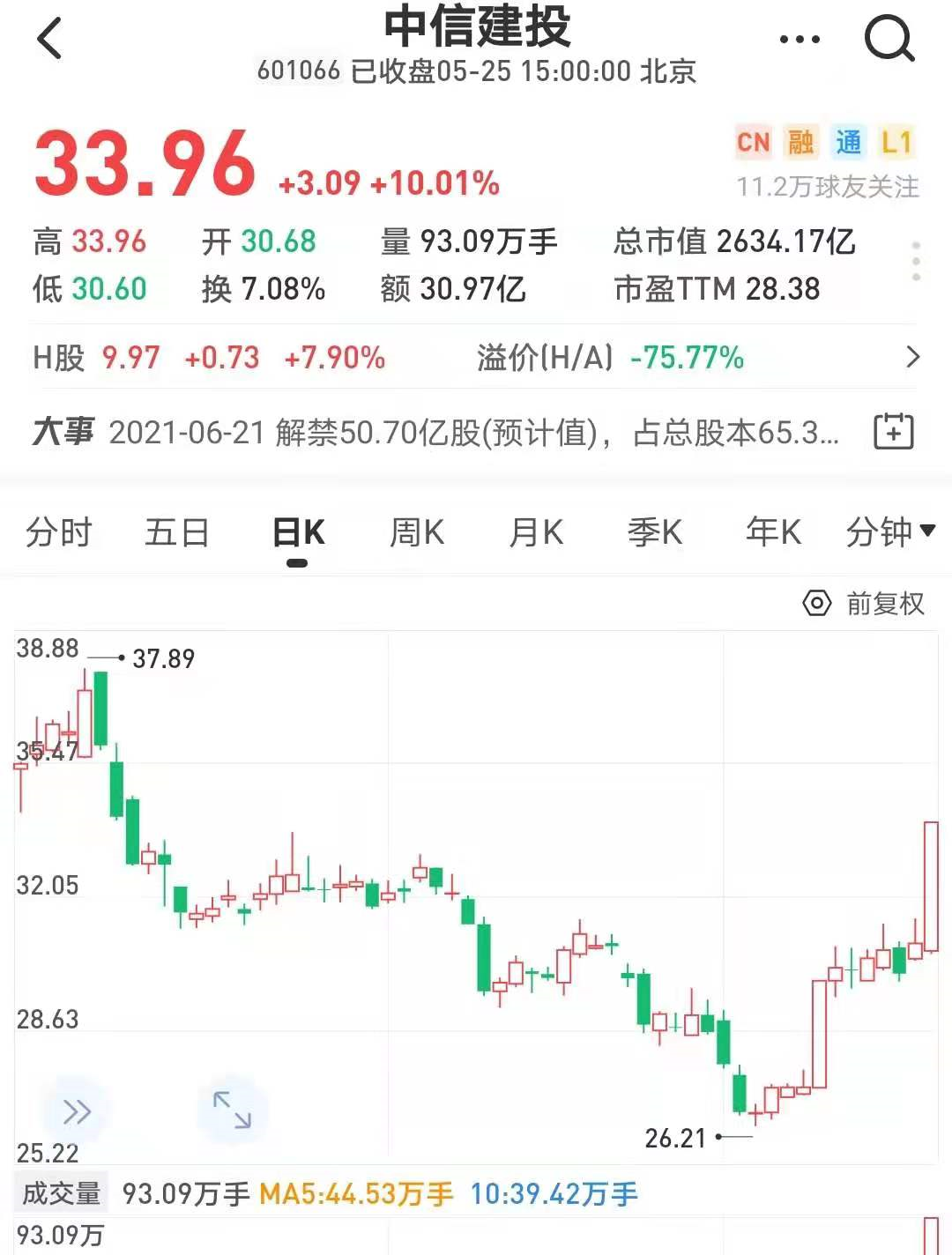The image size is (952, 1255).
Task: Expand more stock indicators
Action: (916, 262)
